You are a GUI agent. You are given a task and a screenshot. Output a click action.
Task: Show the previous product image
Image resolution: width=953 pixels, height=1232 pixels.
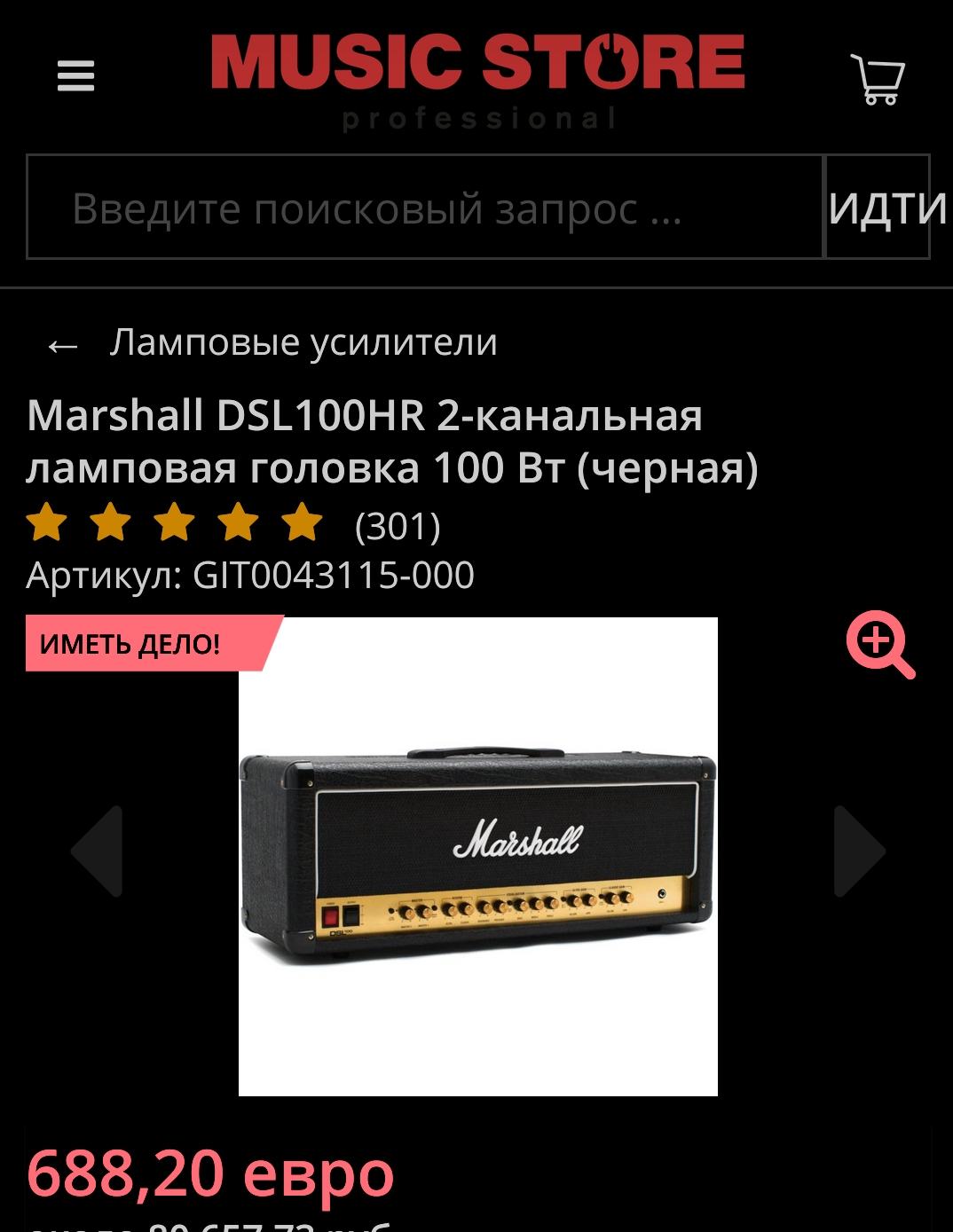(x=97, y=851)
